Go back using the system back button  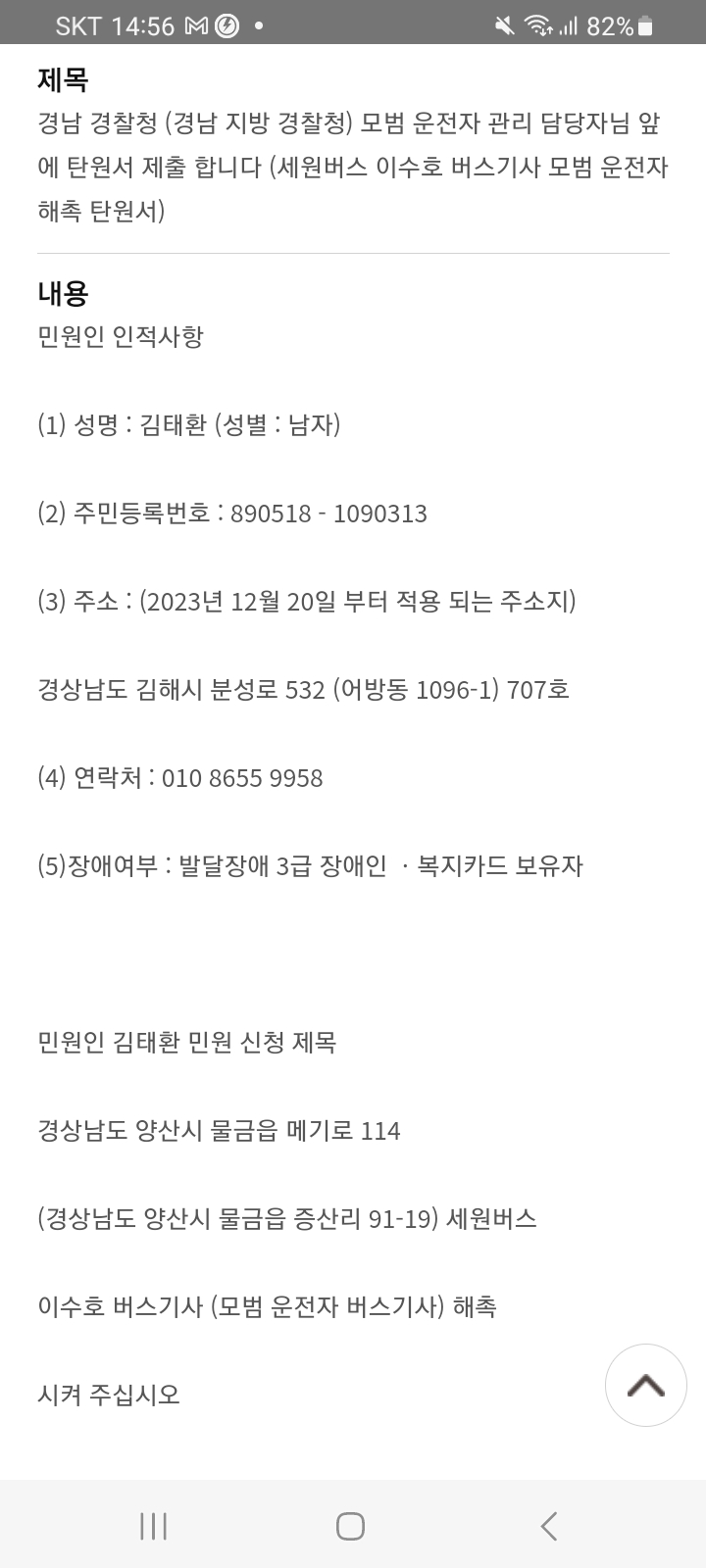[549, 1526]
